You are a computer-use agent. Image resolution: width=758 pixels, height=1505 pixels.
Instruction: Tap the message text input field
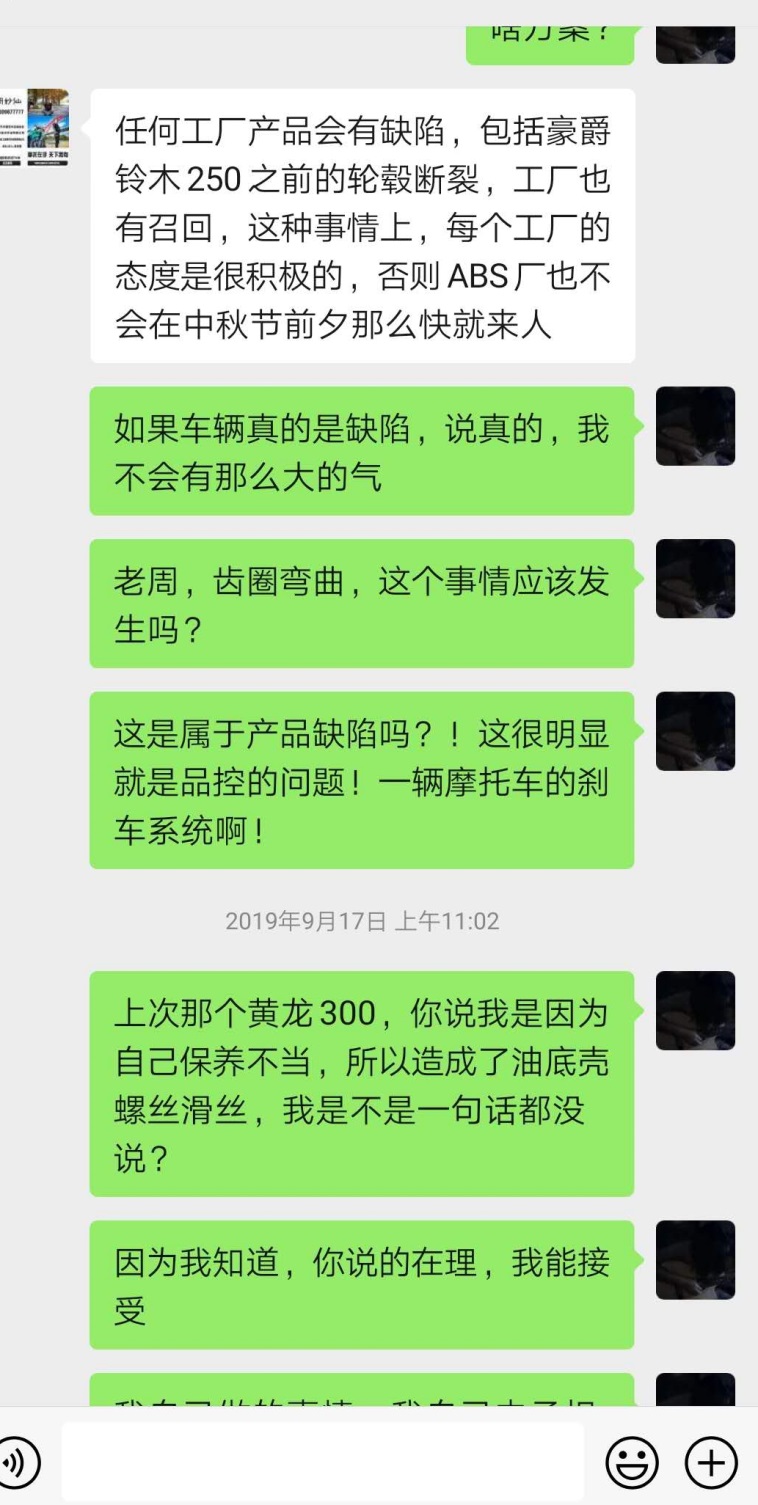(x=323, y=1462)
